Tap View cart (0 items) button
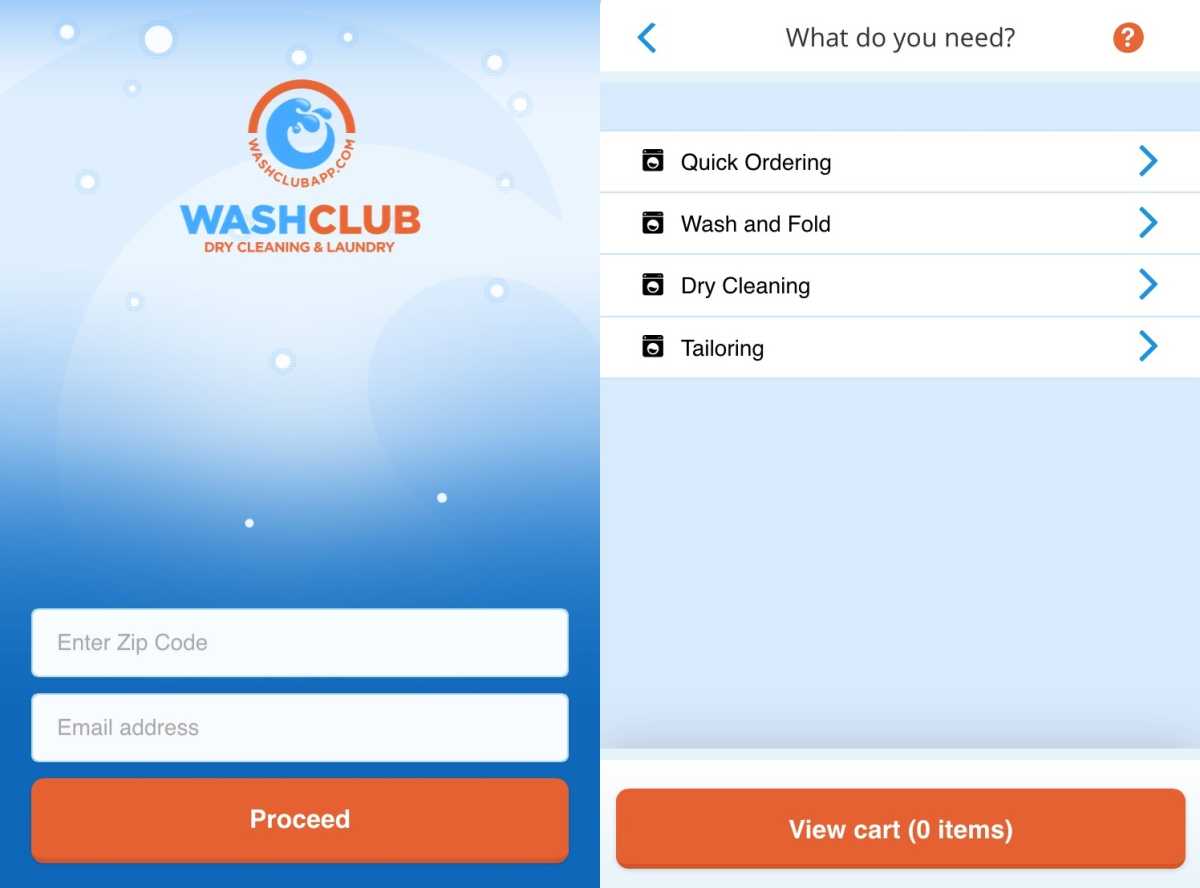The height and width of the screenshot is (888, 1200). coord(900,829)
